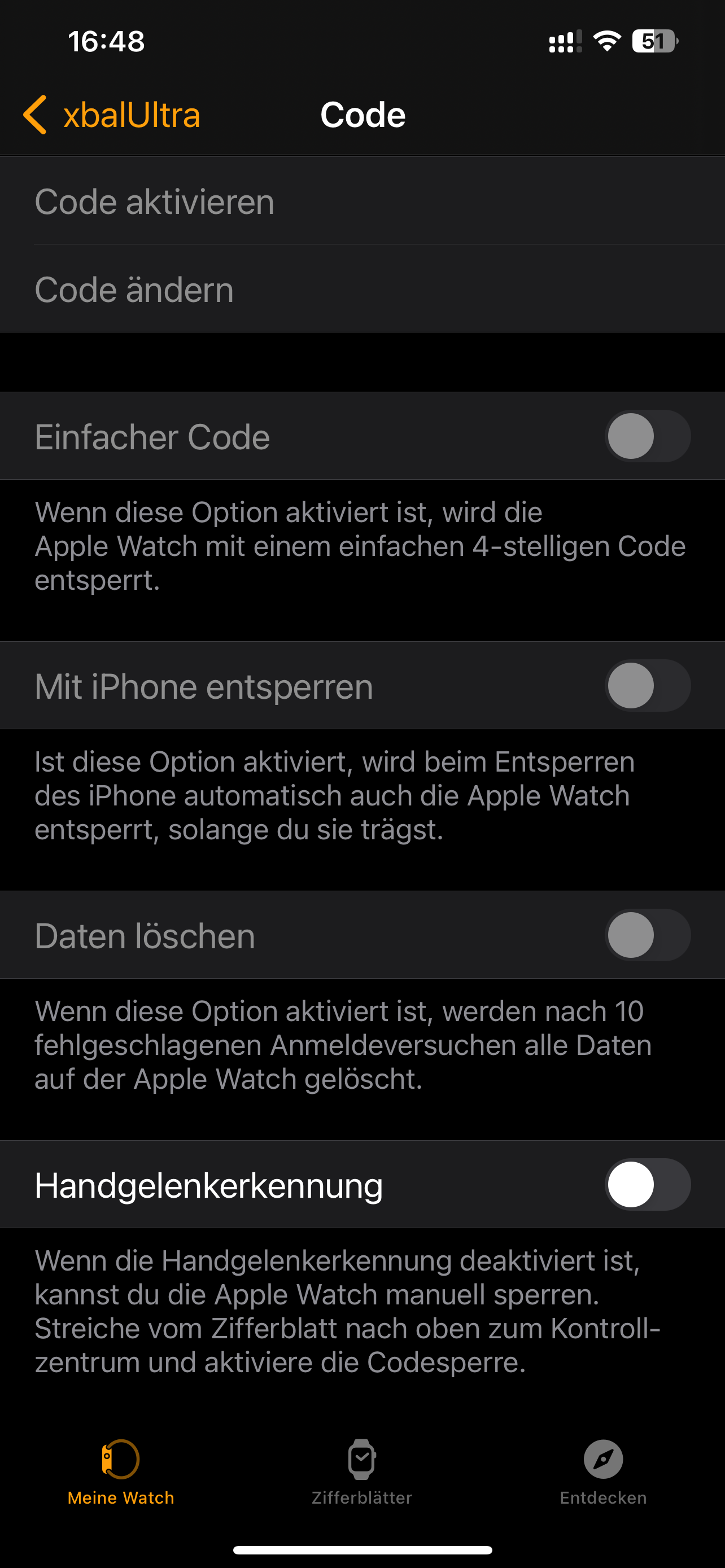This screenshot has height=1568, width=725.
Task: Turn on Daten löschen switch
Action: (647, 936)
